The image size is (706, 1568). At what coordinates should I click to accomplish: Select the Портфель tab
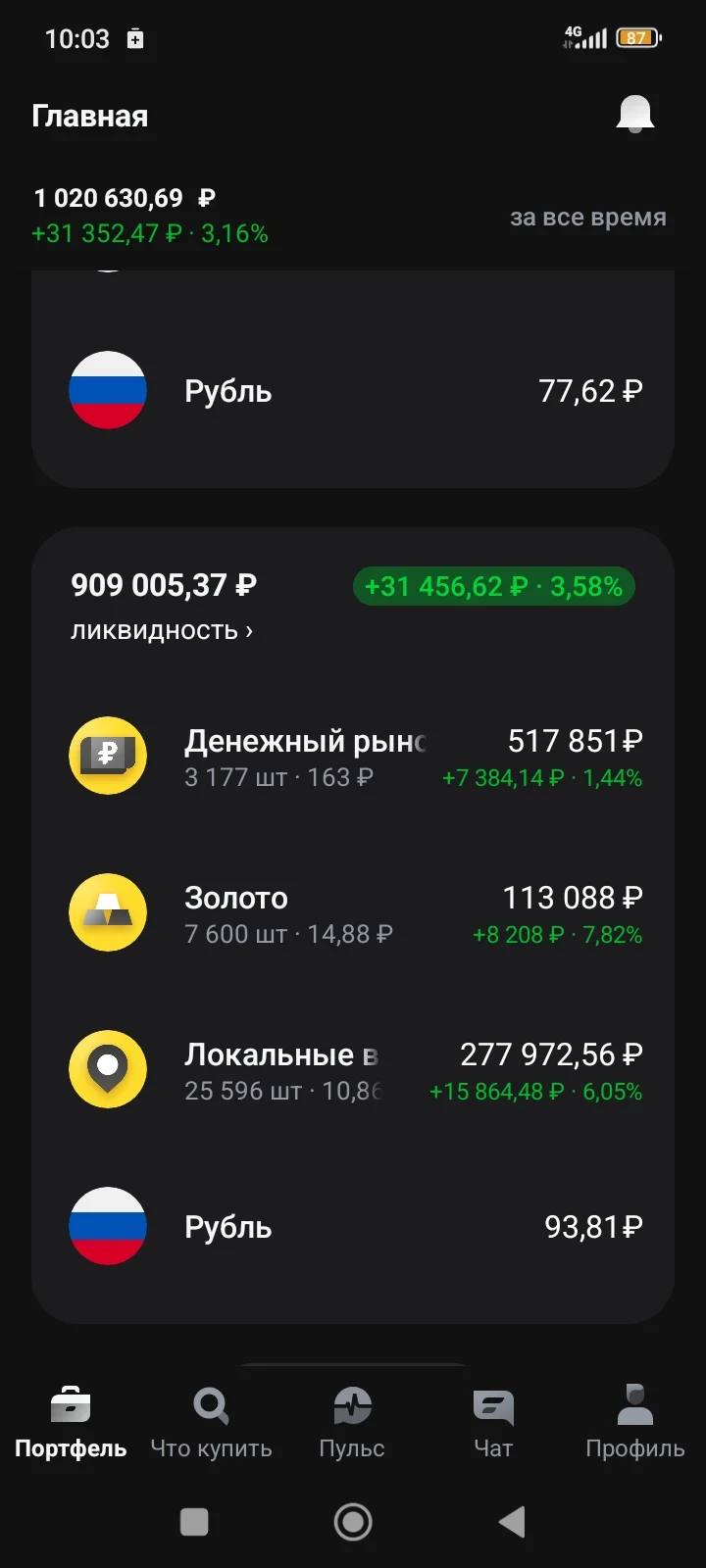71,1423
